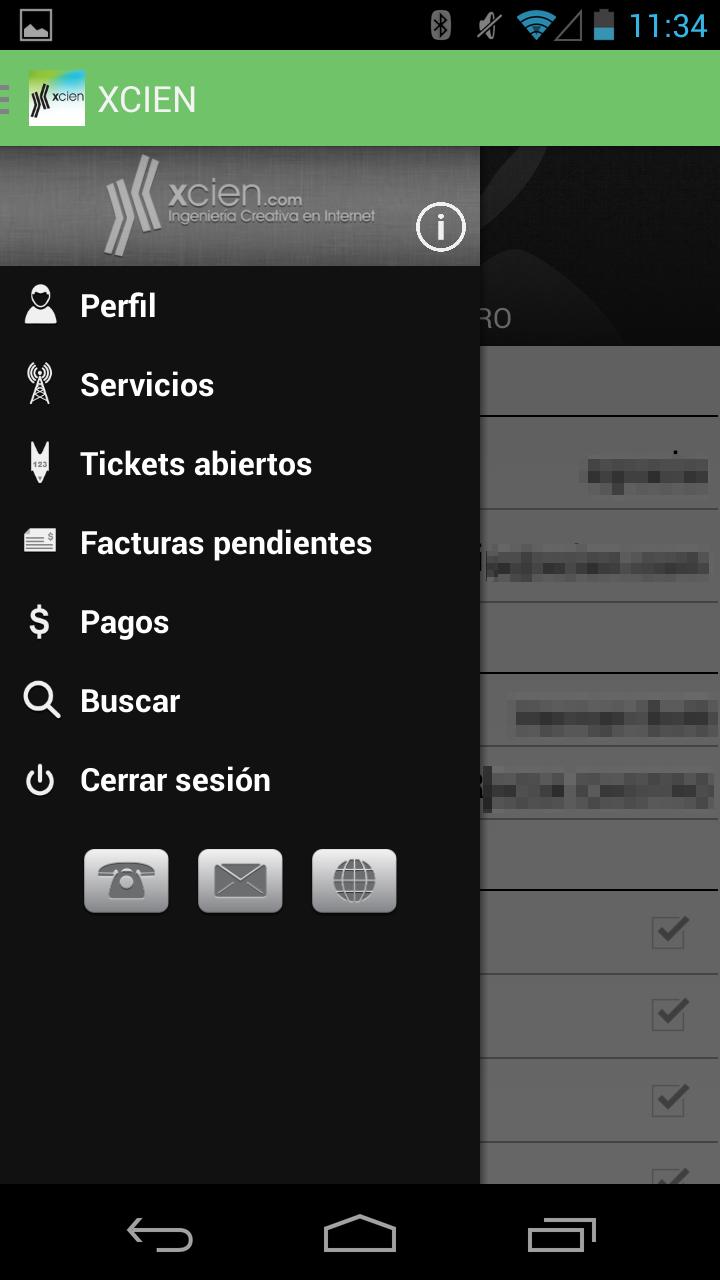
Task: Uncheck the topmost checkbox in the list
Action: tap(668, 931)
